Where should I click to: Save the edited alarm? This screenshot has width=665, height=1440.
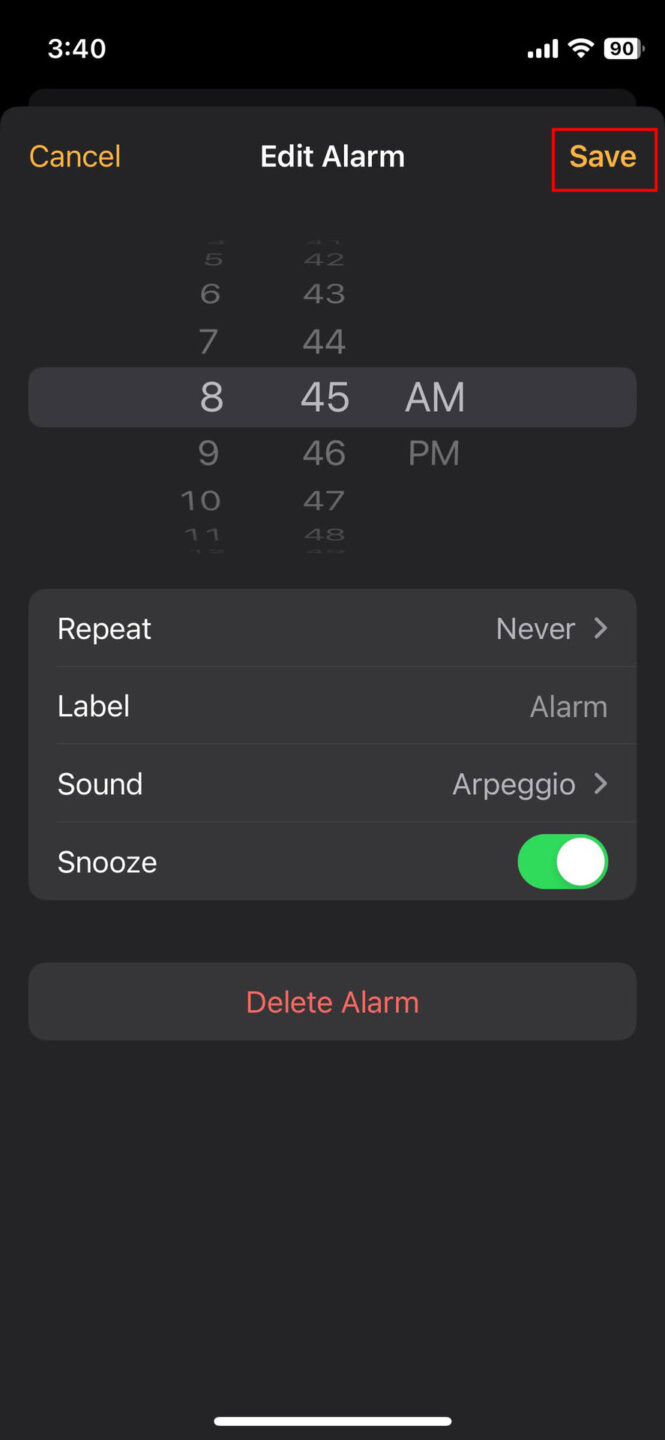(603, 156)
